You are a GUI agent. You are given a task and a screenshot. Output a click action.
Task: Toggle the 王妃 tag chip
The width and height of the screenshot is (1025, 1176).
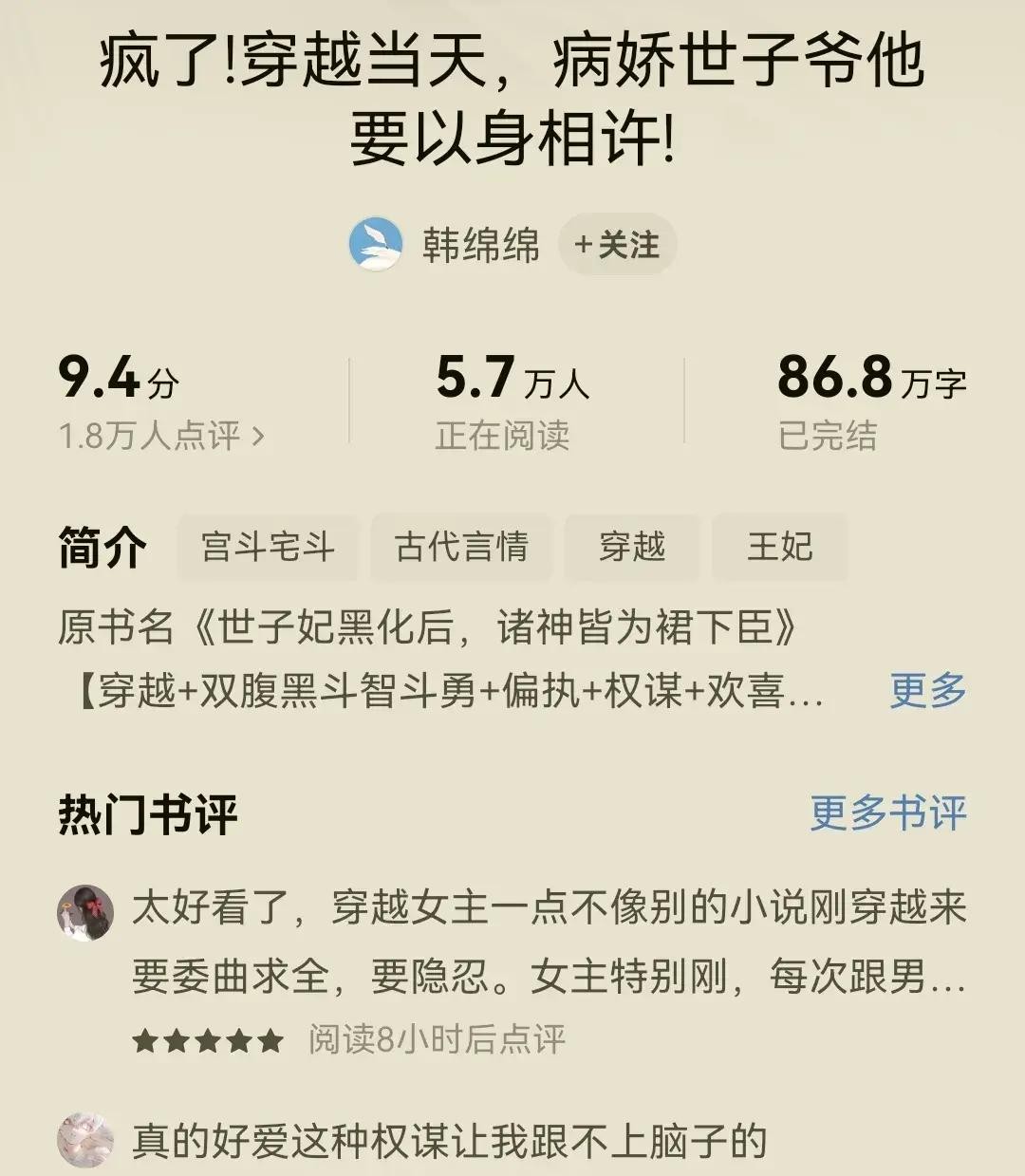pos(780,547)
